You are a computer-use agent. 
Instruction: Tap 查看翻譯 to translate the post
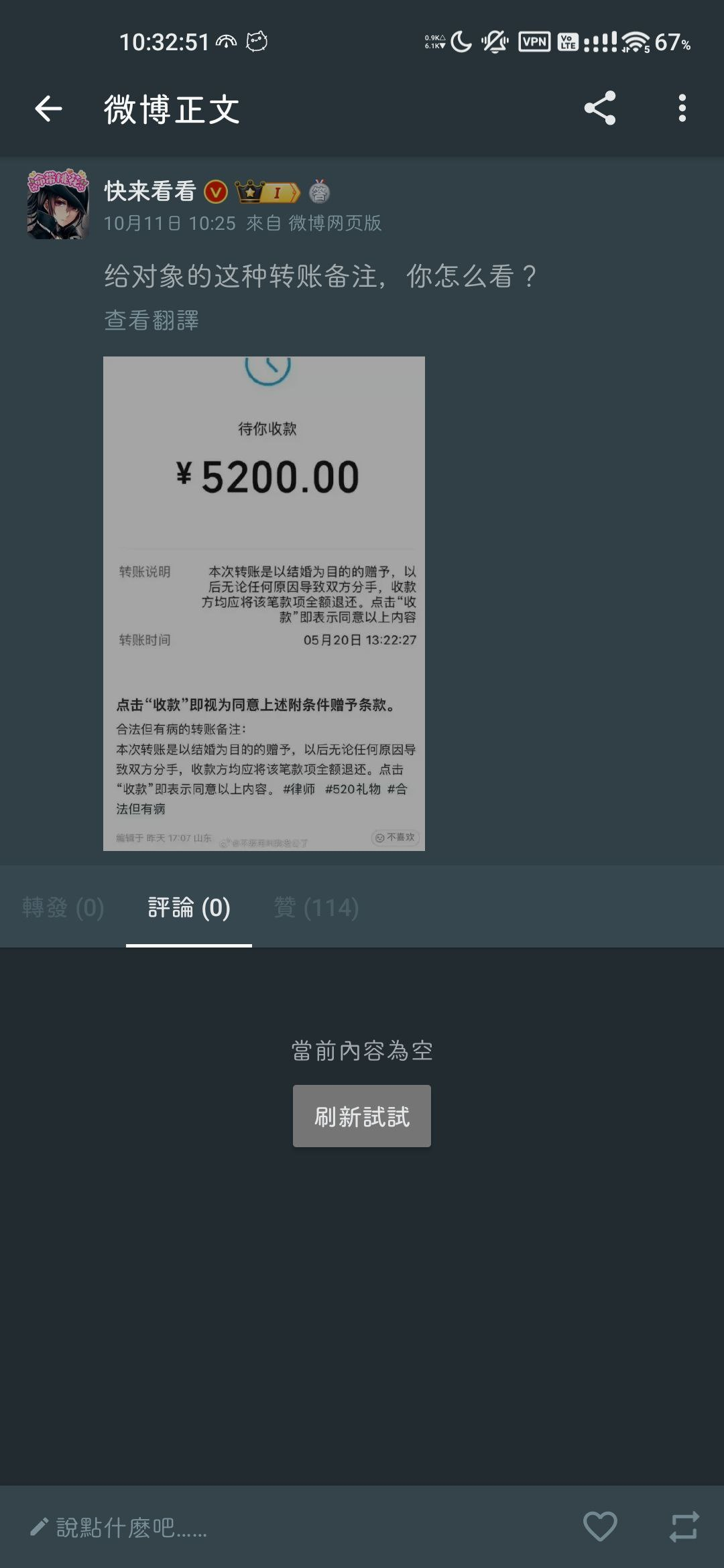152,320
